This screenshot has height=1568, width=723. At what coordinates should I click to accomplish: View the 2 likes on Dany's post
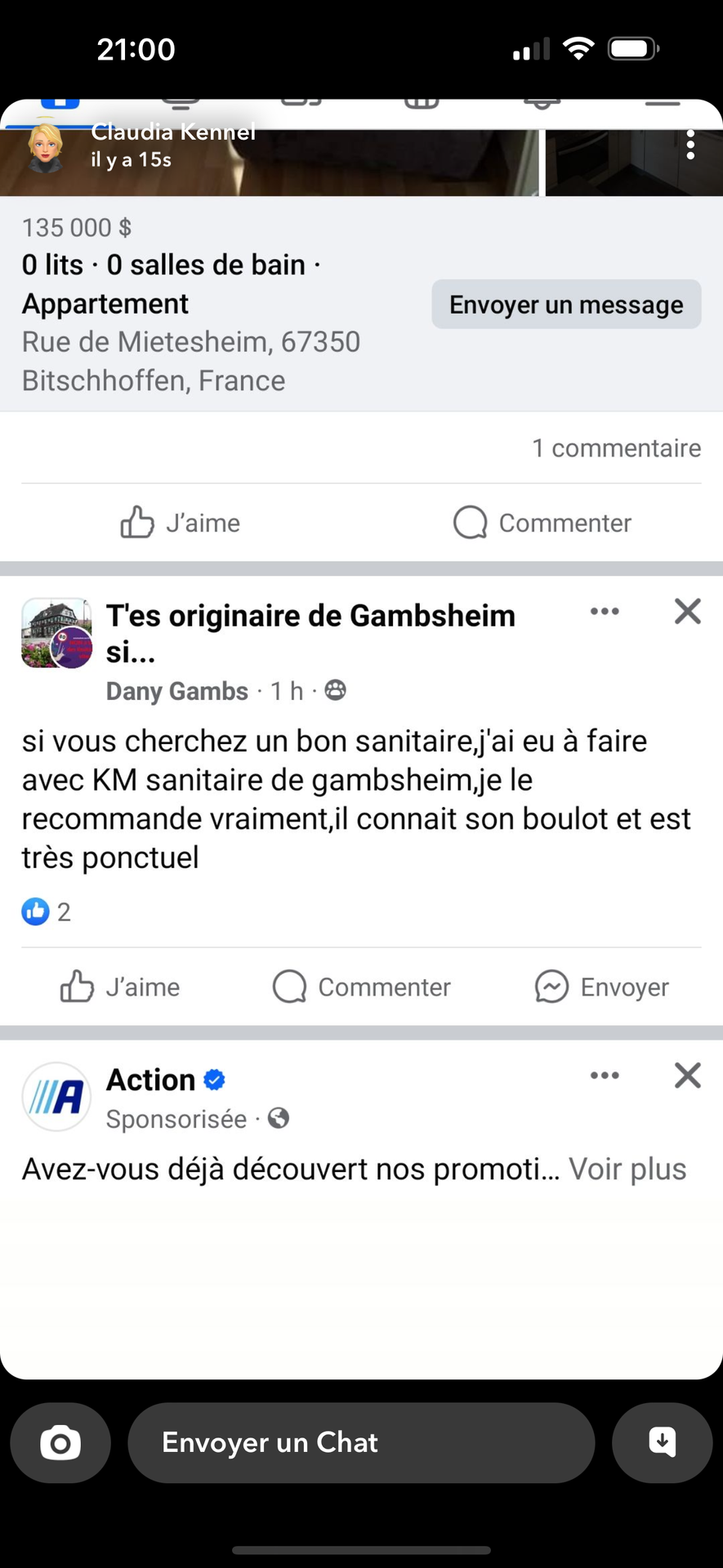47,911
